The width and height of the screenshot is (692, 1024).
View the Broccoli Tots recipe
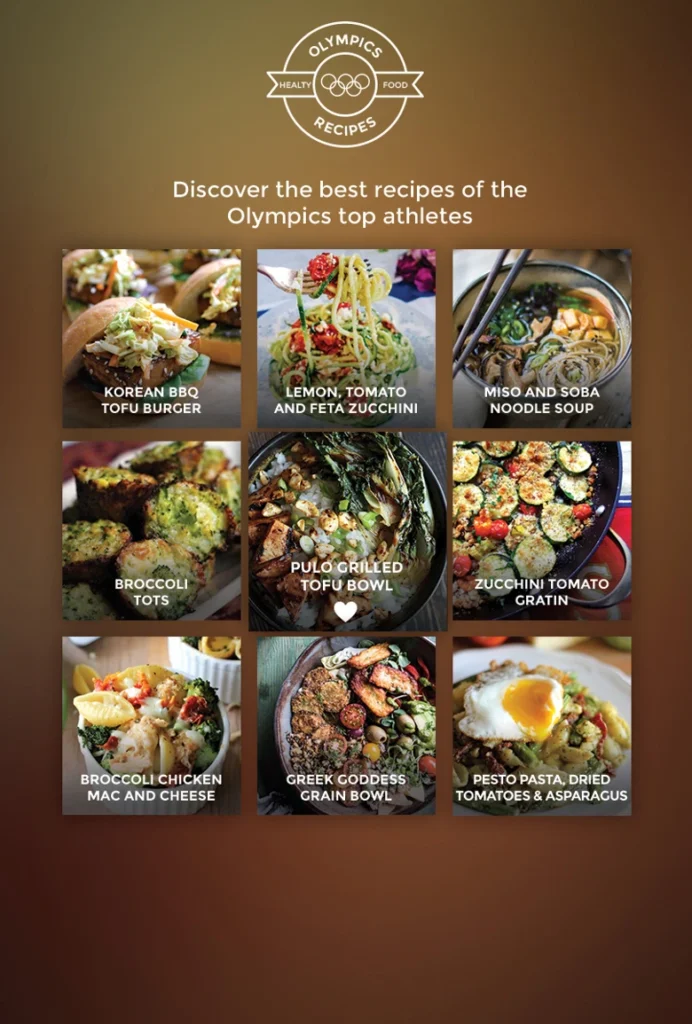(151, 530)
